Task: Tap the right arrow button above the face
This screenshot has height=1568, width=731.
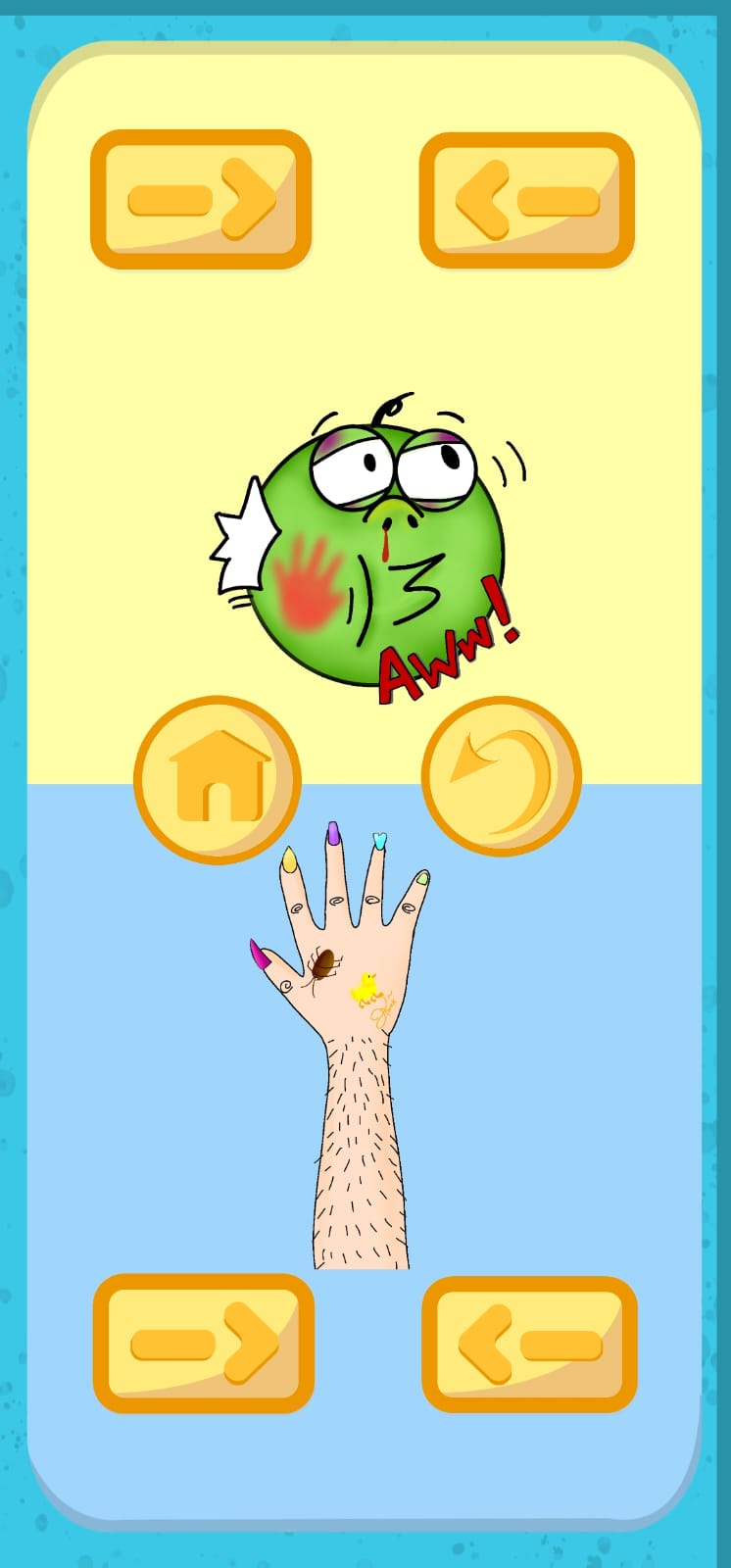Action: click(x=201, y=200)
